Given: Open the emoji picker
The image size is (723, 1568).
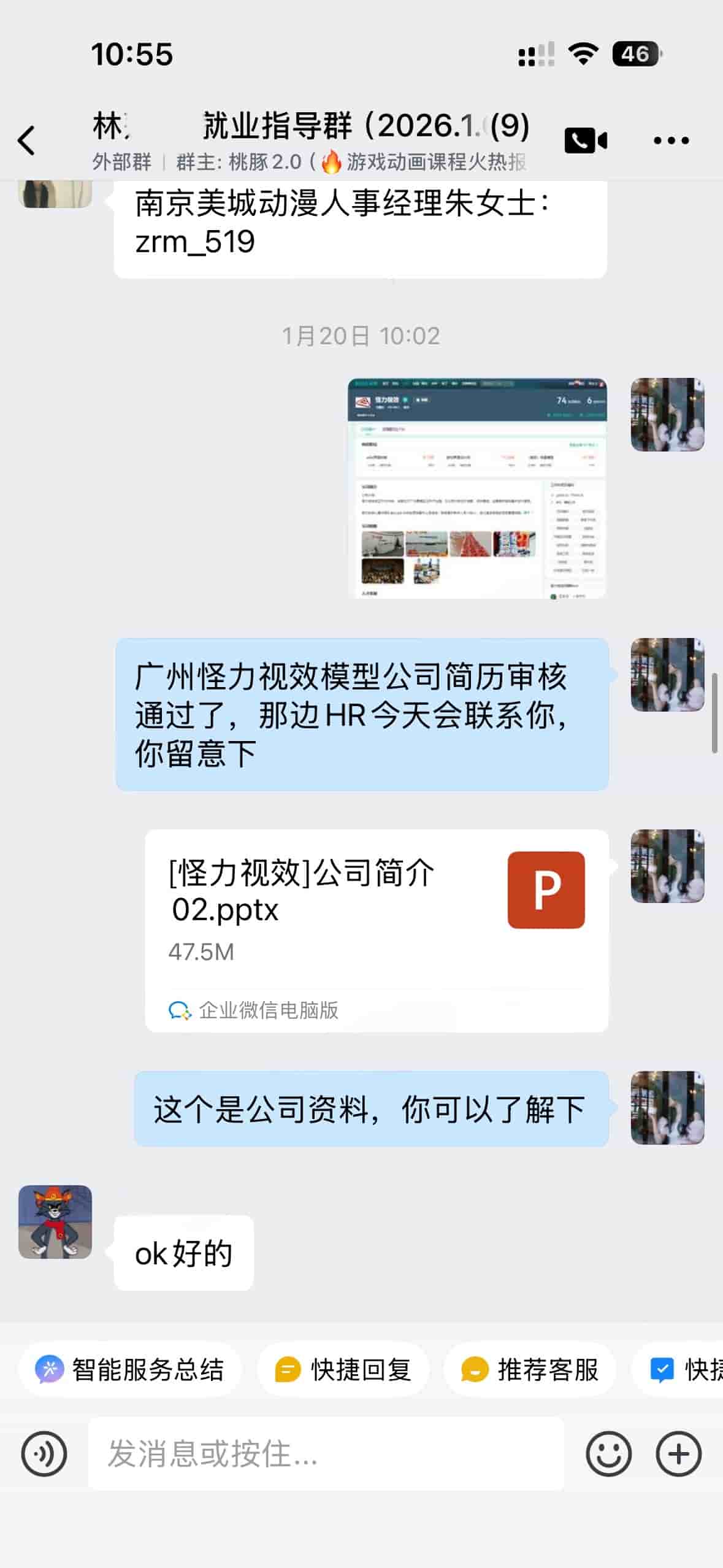Looking at the screenshot, I should click(x=608, y=1453).
